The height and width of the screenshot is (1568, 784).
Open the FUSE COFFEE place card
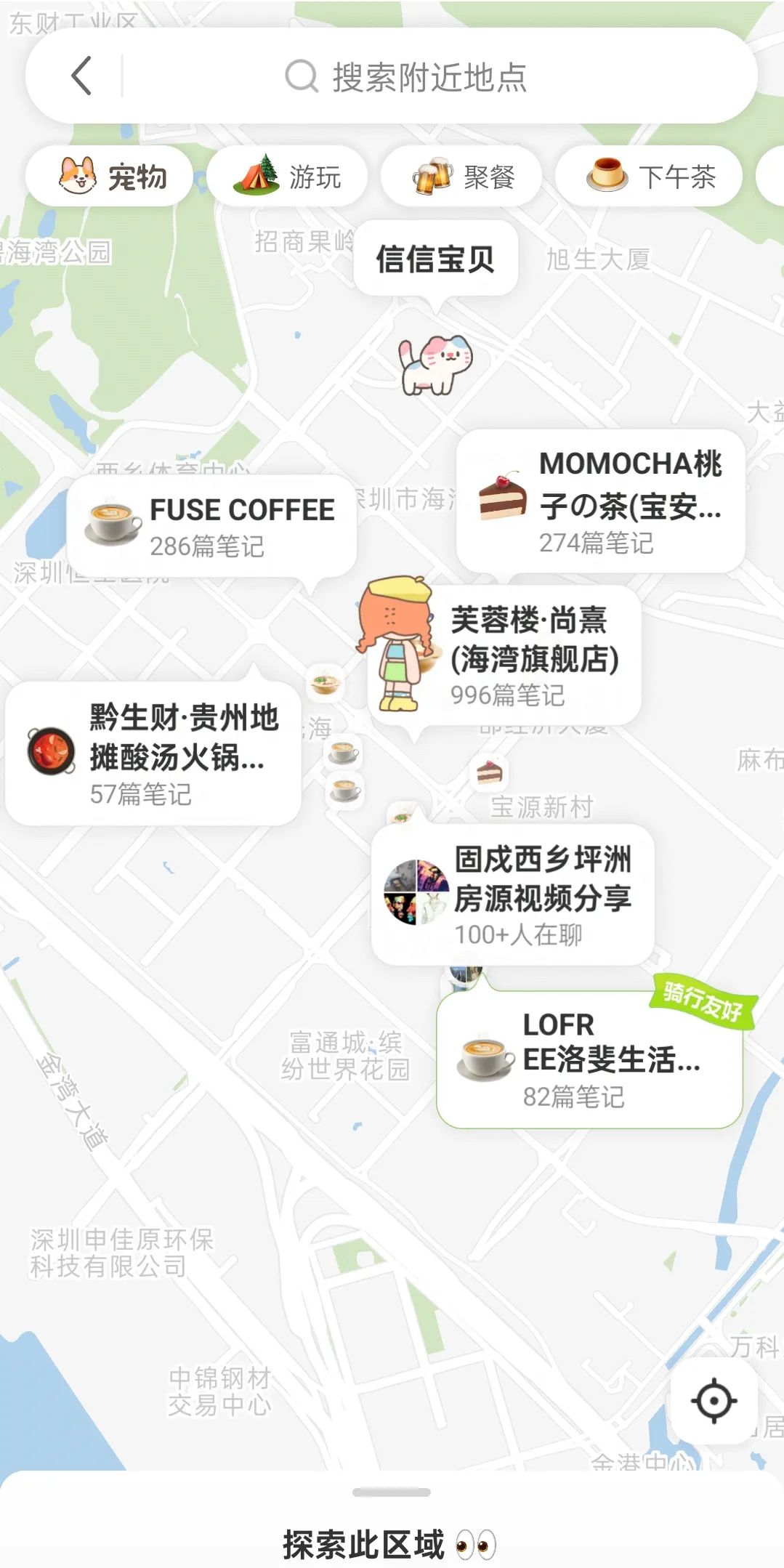click(x=211, y=526)
